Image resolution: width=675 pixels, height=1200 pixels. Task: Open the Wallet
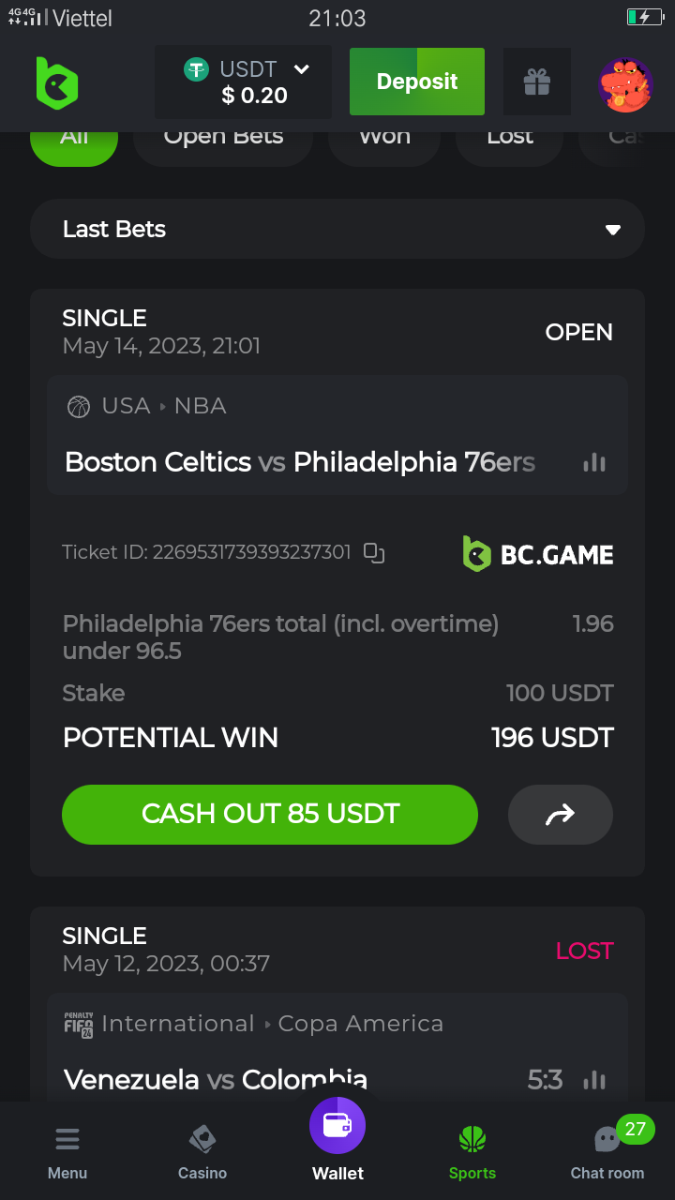338,1140
